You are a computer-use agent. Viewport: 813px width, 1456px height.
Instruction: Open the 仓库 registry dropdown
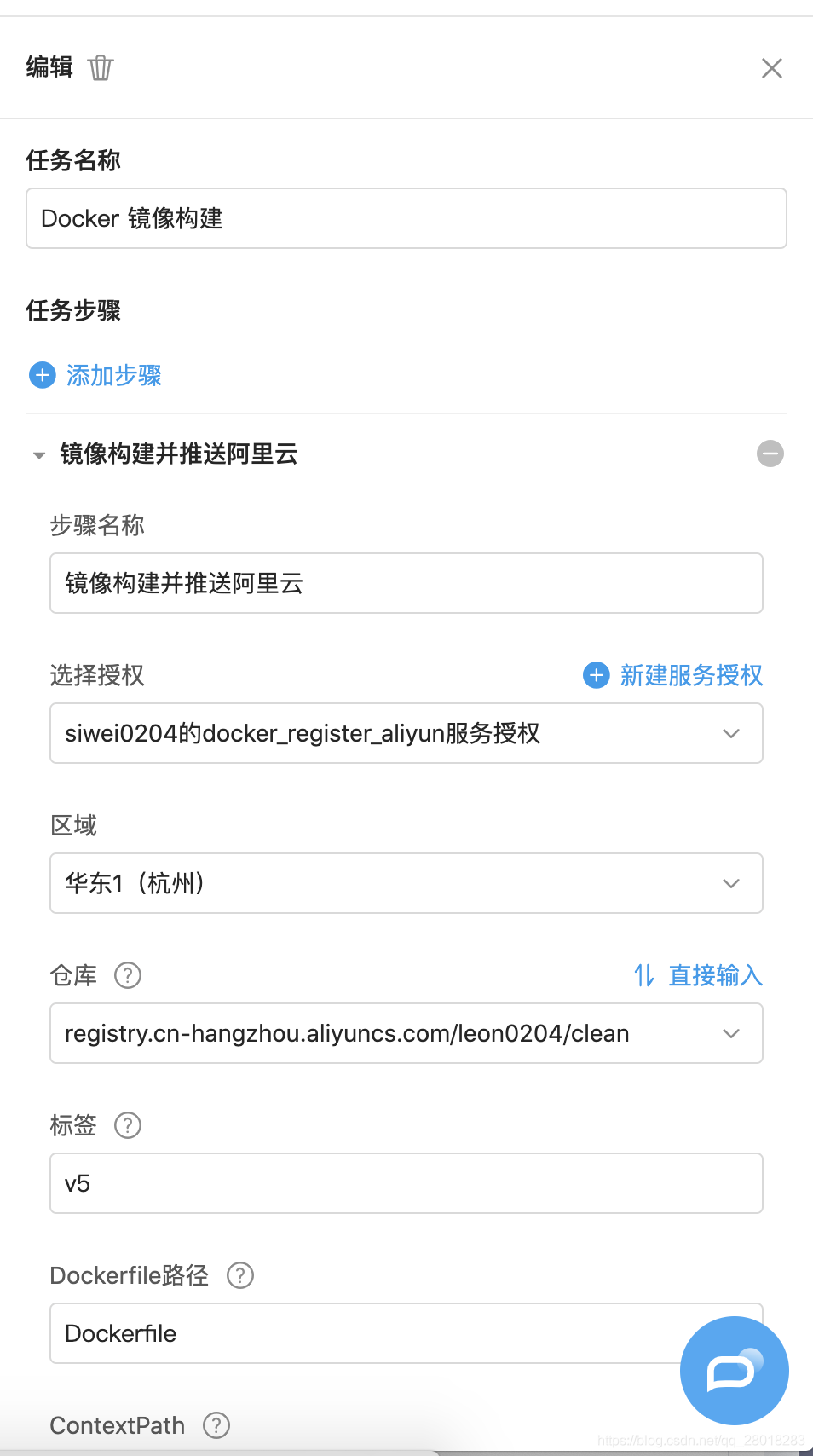click(406, 1033)
